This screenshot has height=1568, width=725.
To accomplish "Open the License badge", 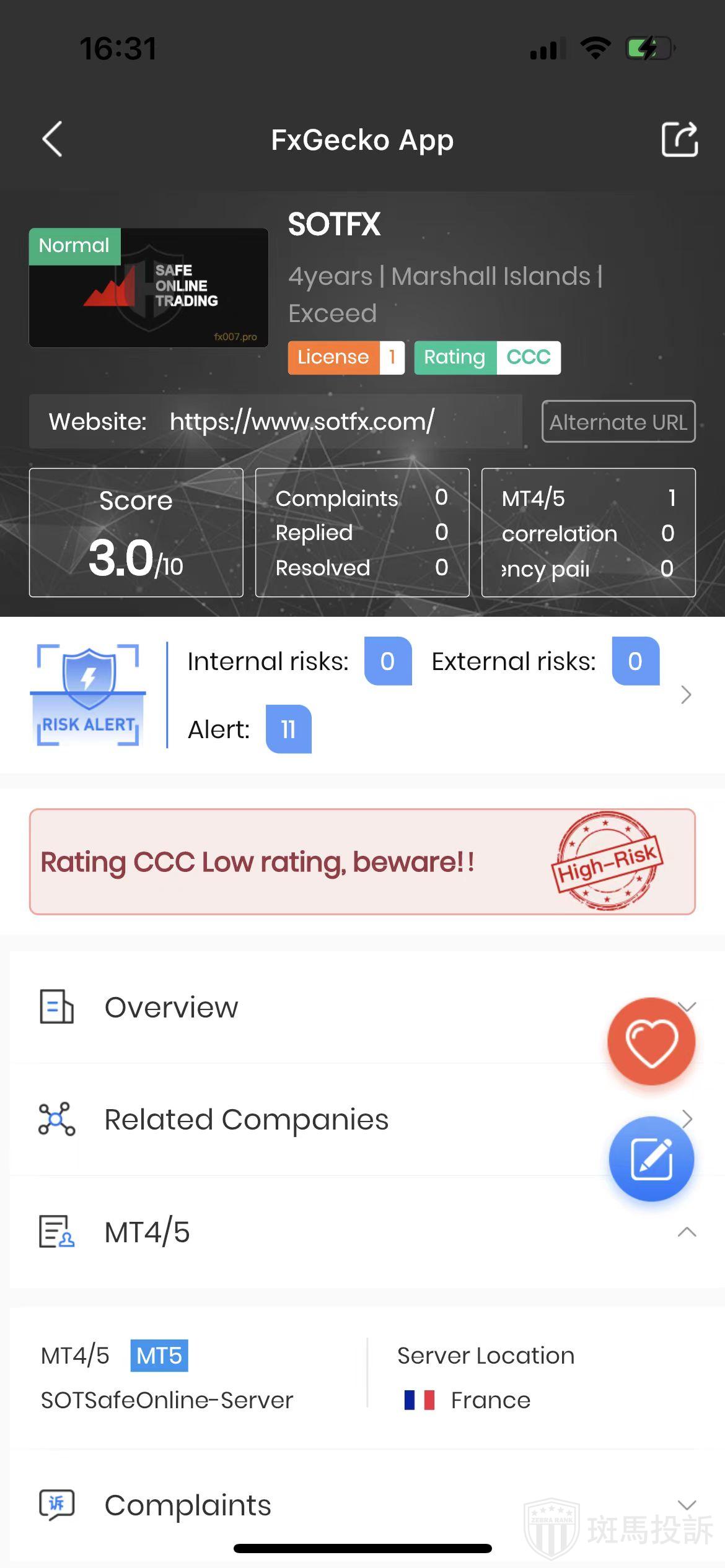I will [x=345, y=357].
